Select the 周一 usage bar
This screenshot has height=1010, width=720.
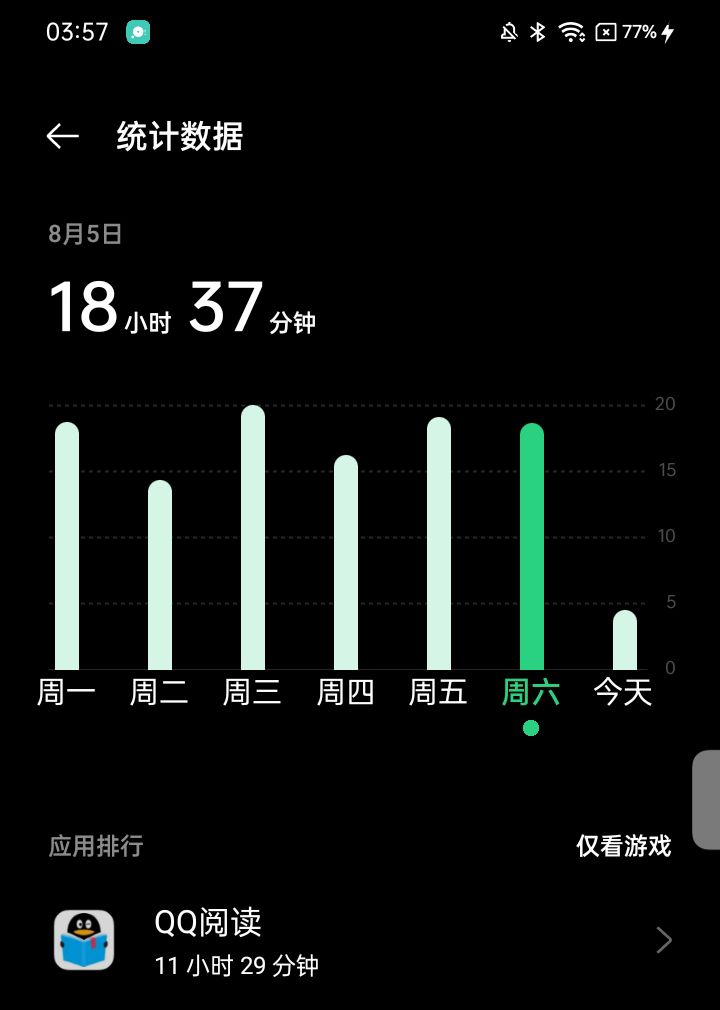67,546
